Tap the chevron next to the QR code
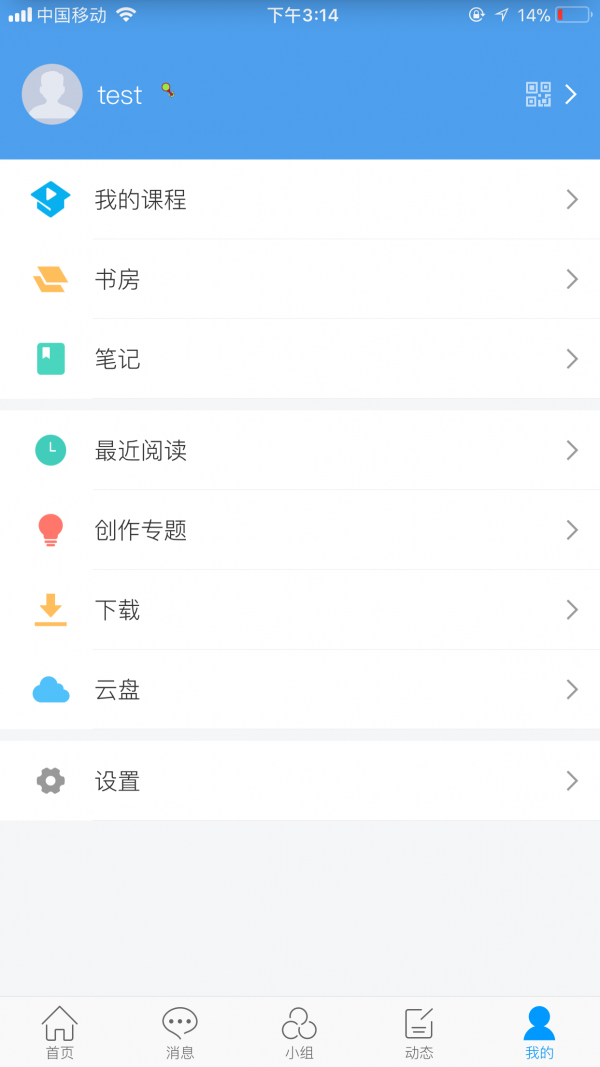The image size is (600, 1067). 571,95
